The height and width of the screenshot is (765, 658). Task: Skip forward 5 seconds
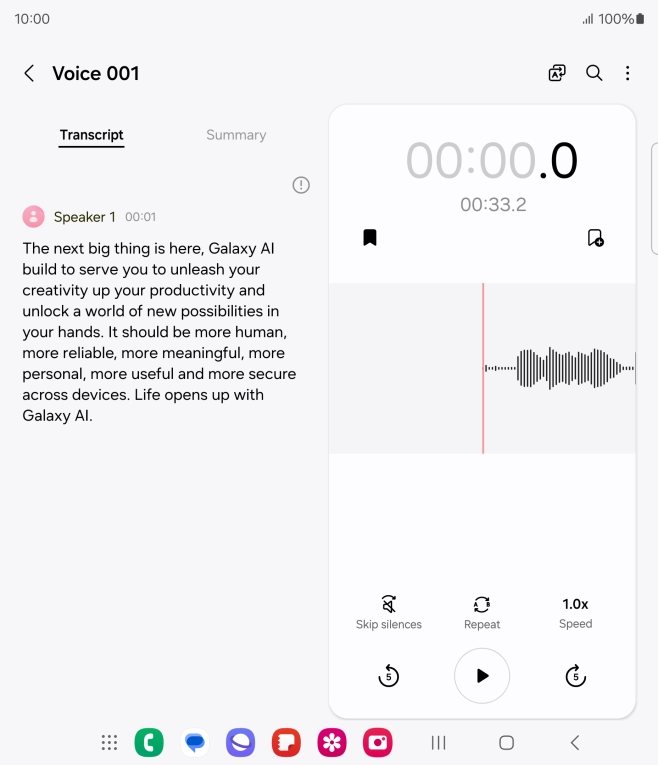click(575, 677)
